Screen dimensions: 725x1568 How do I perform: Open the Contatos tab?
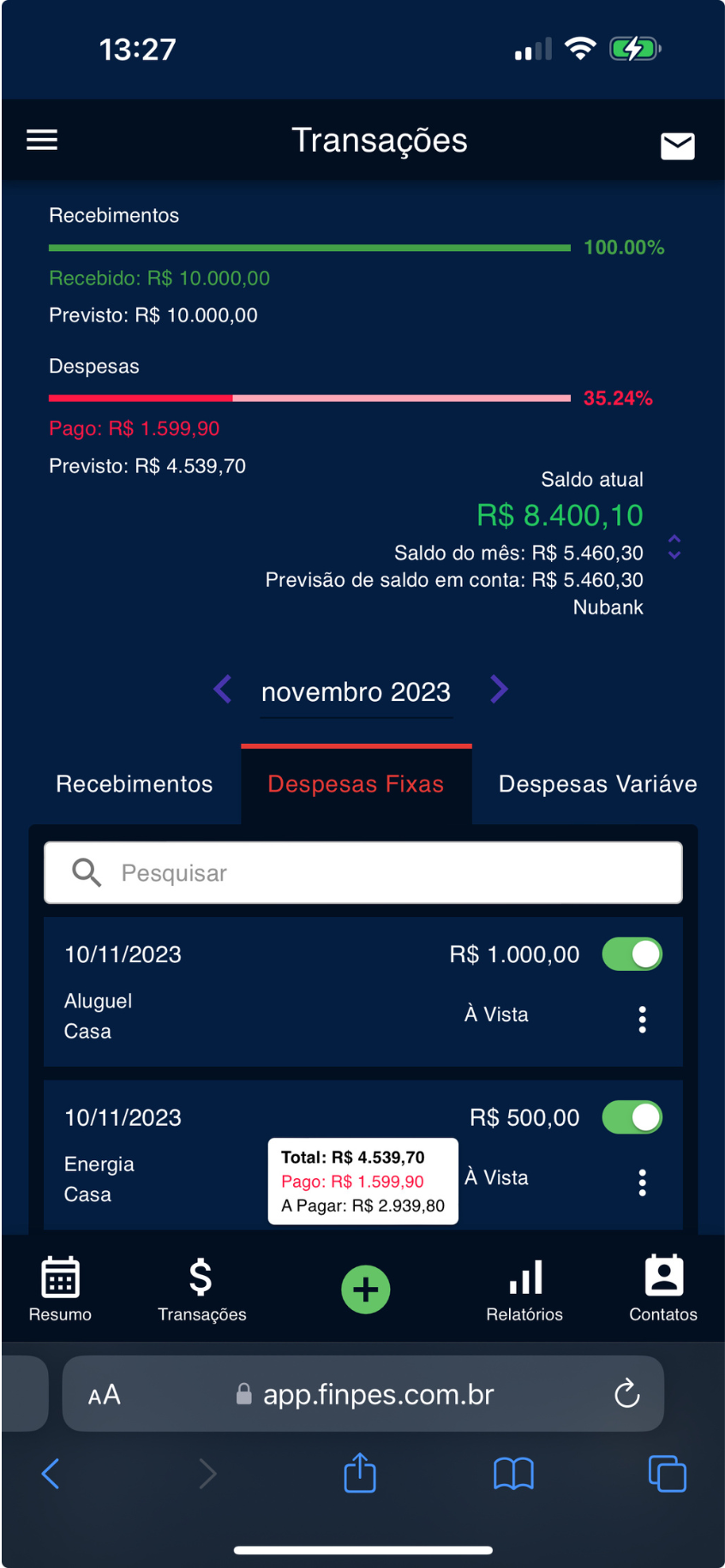click(663, 1290)
